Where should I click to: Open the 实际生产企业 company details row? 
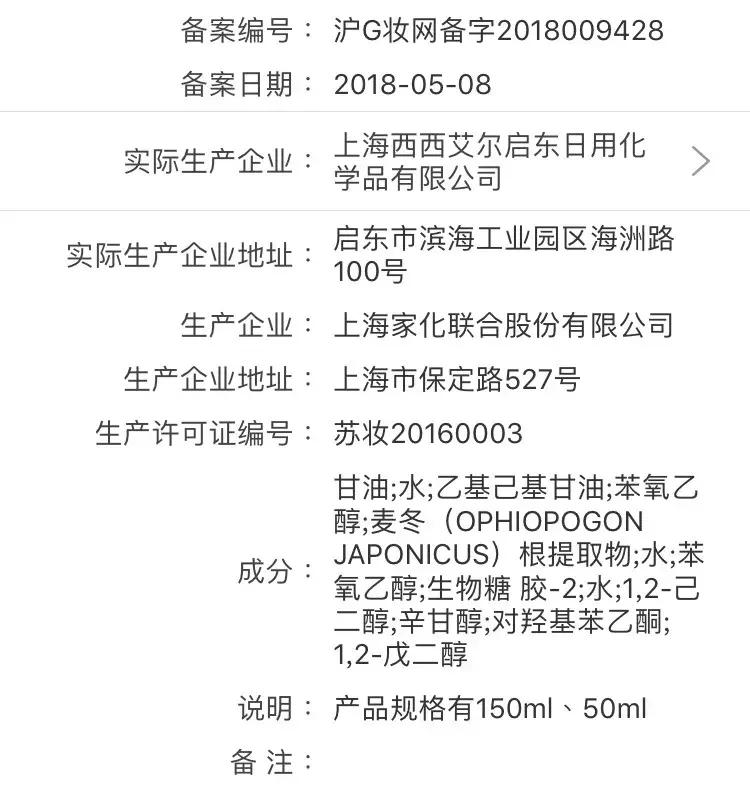489,162
